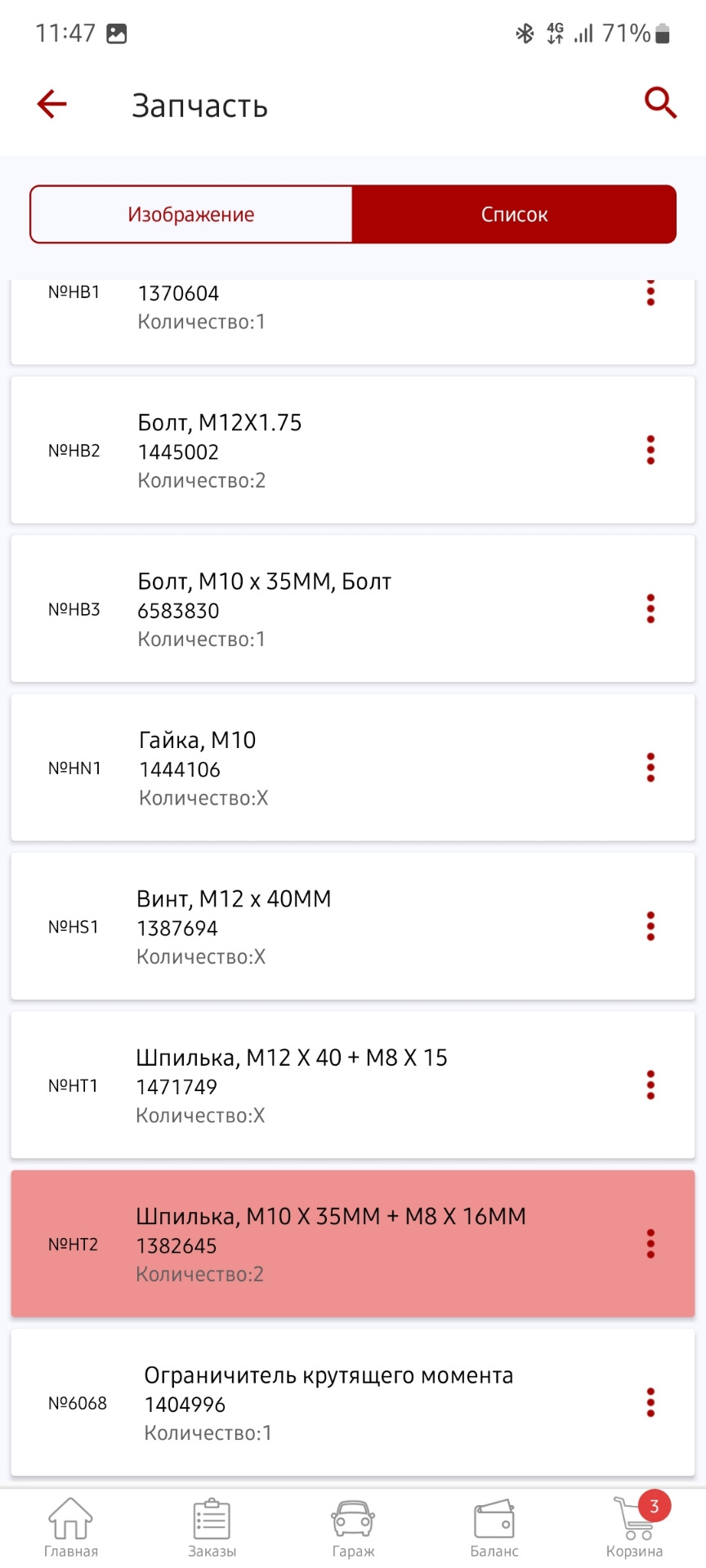Open the Заказы tab
Image resolution: width=706 pixels, height=1568 pixels.
[x=212, y=1527]
